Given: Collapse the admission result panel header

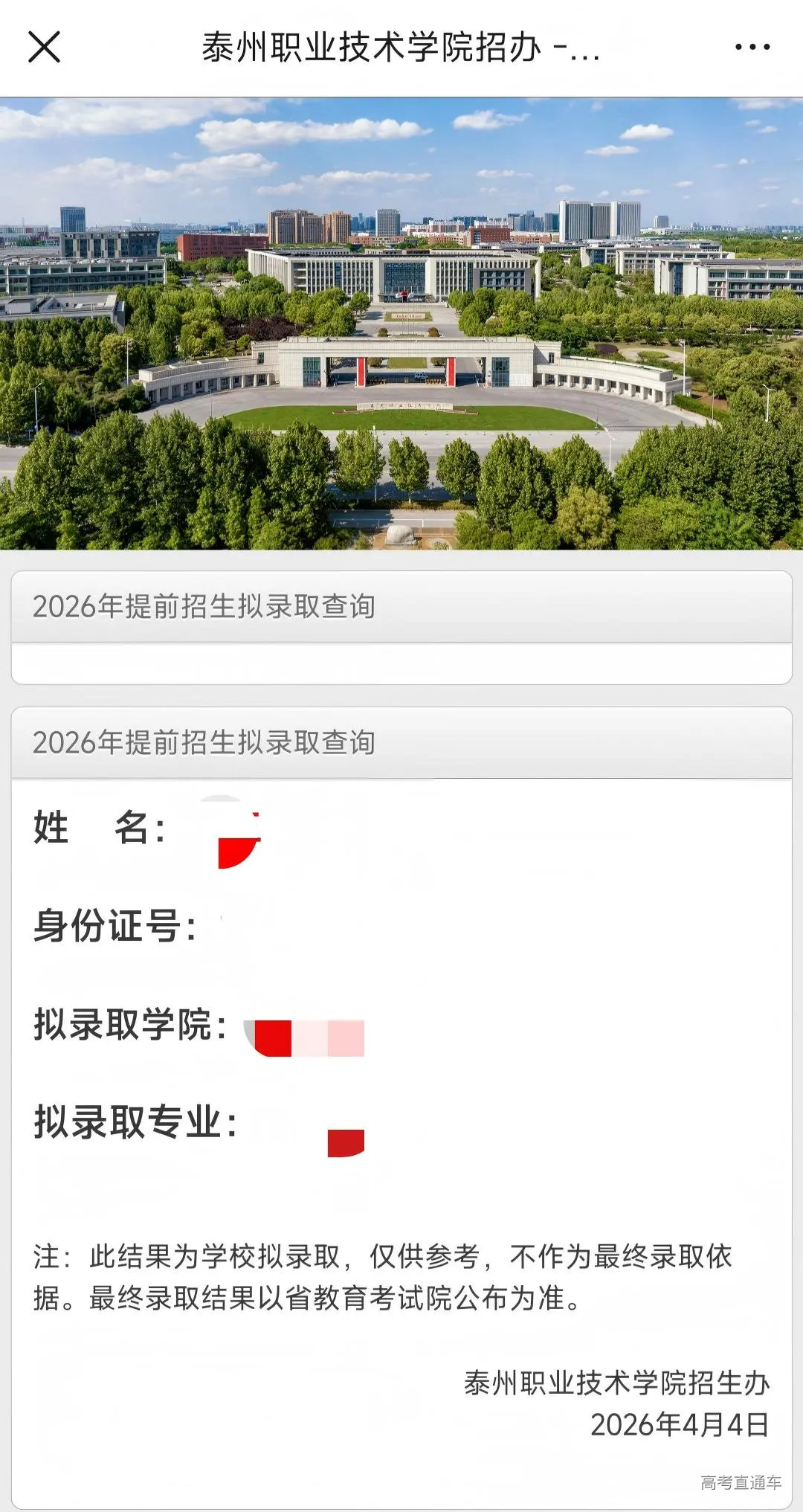Looking at the screenshot, I should [401, 740].
